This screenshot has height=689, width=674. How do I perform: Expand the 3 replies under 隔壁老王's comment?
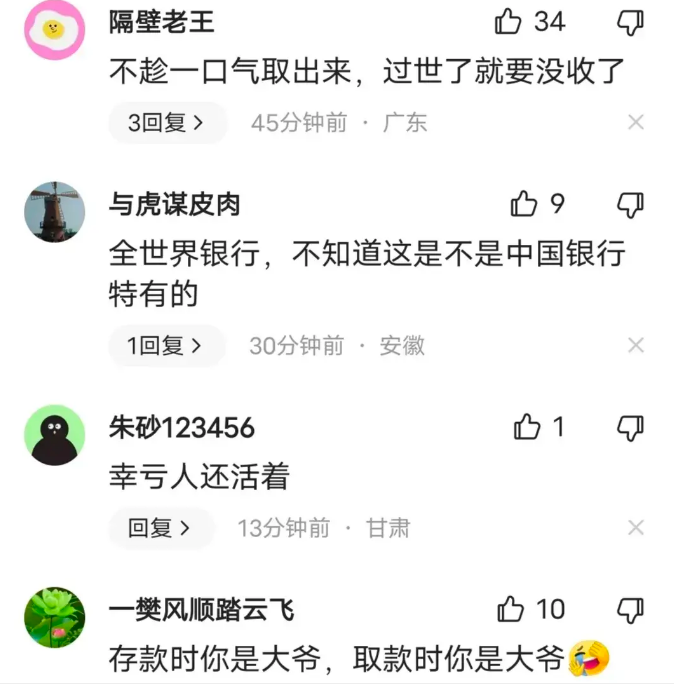167,123
